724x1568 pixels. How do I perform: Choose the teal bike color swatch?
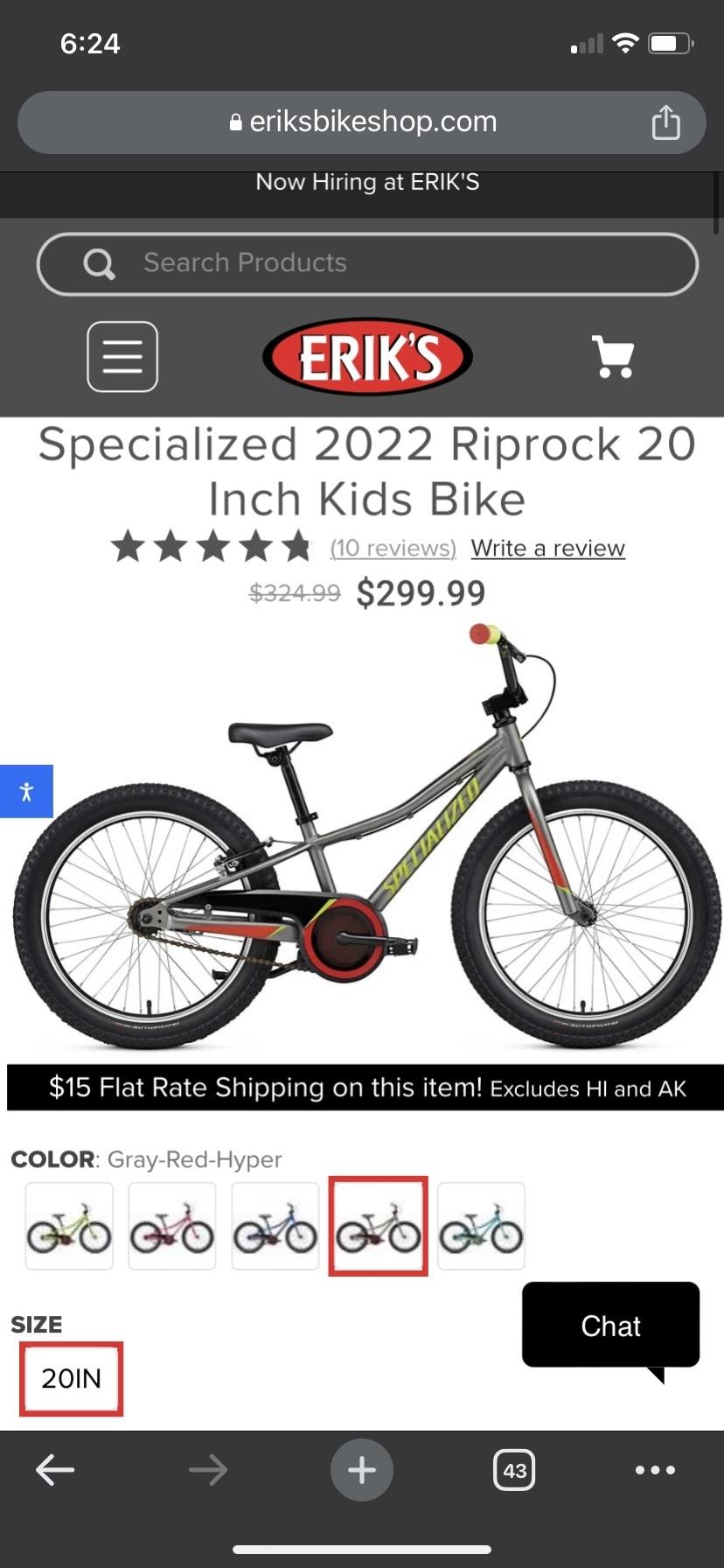tap(481, 1226)
